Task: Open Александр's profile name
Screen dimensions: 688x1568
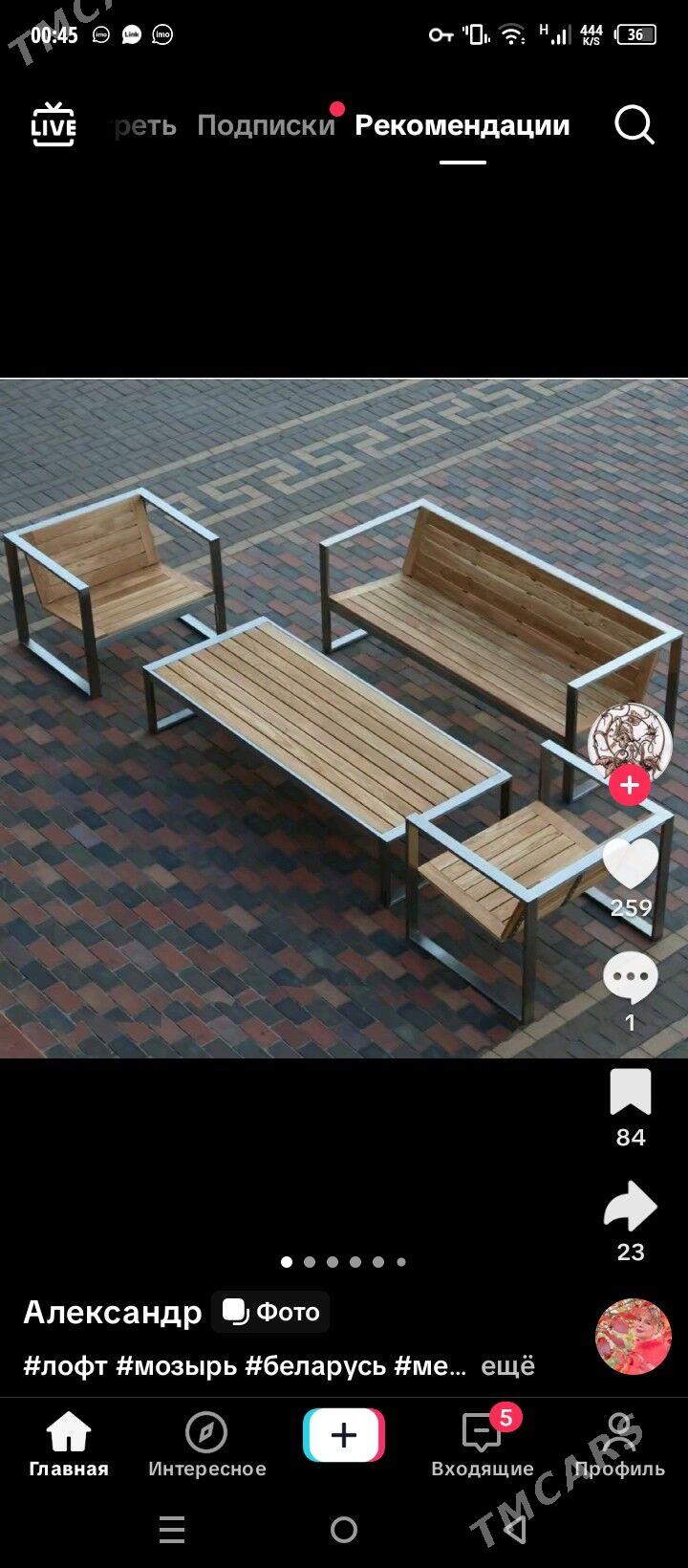Action: 113,1312
